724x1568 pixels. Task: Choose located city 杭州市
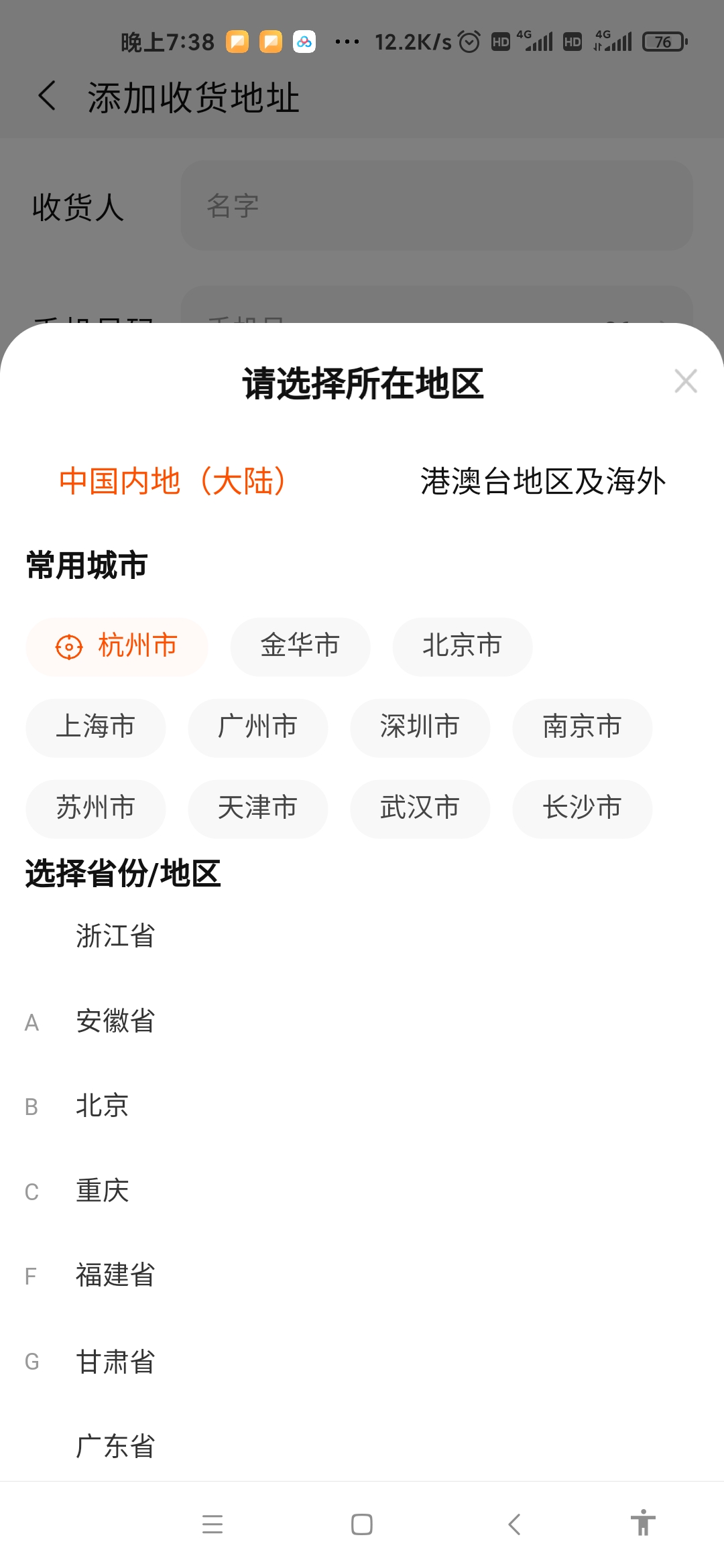click(117, 647)
